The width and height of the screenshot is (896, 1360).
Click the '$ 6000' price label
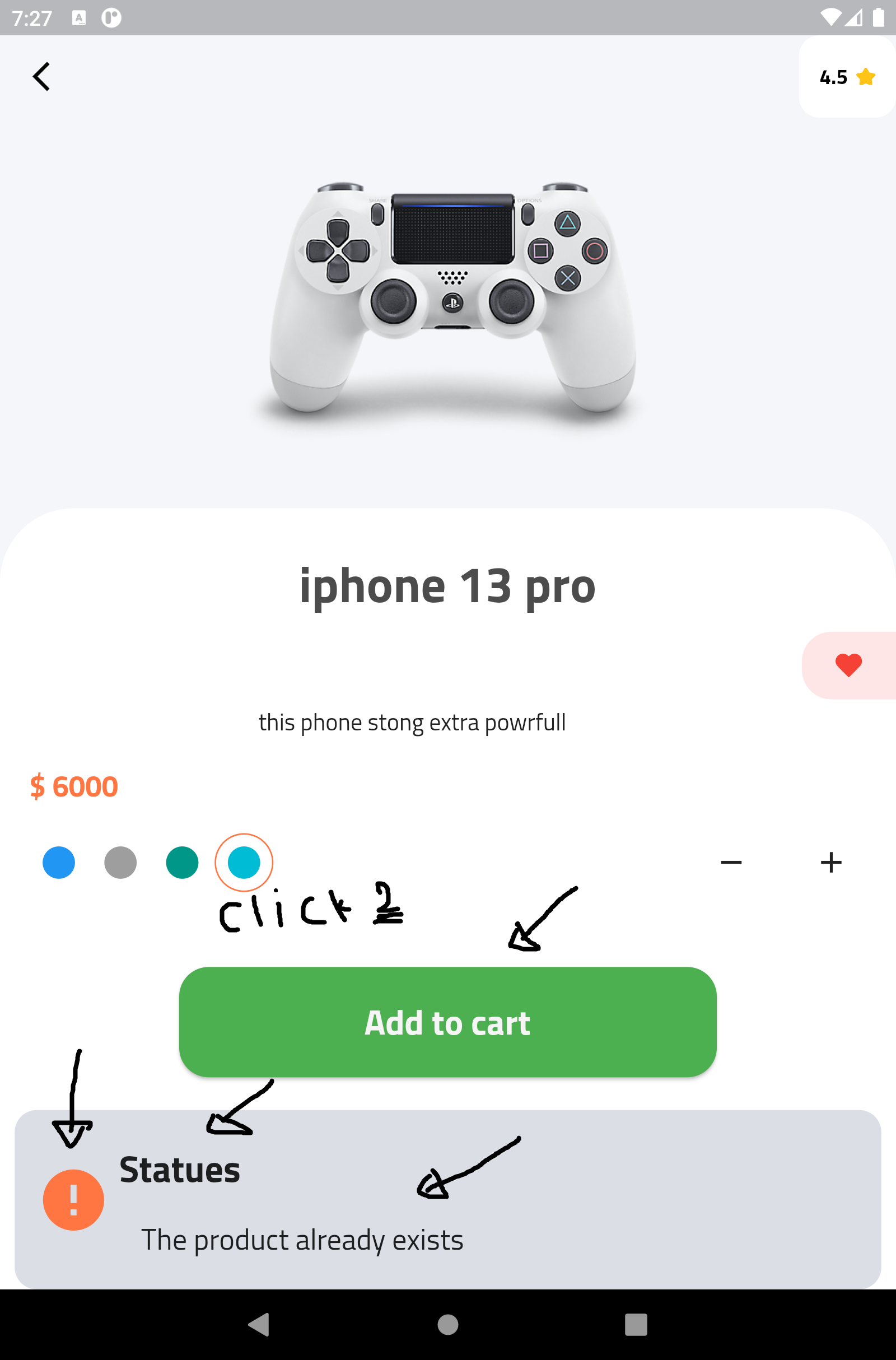(74, 786)
